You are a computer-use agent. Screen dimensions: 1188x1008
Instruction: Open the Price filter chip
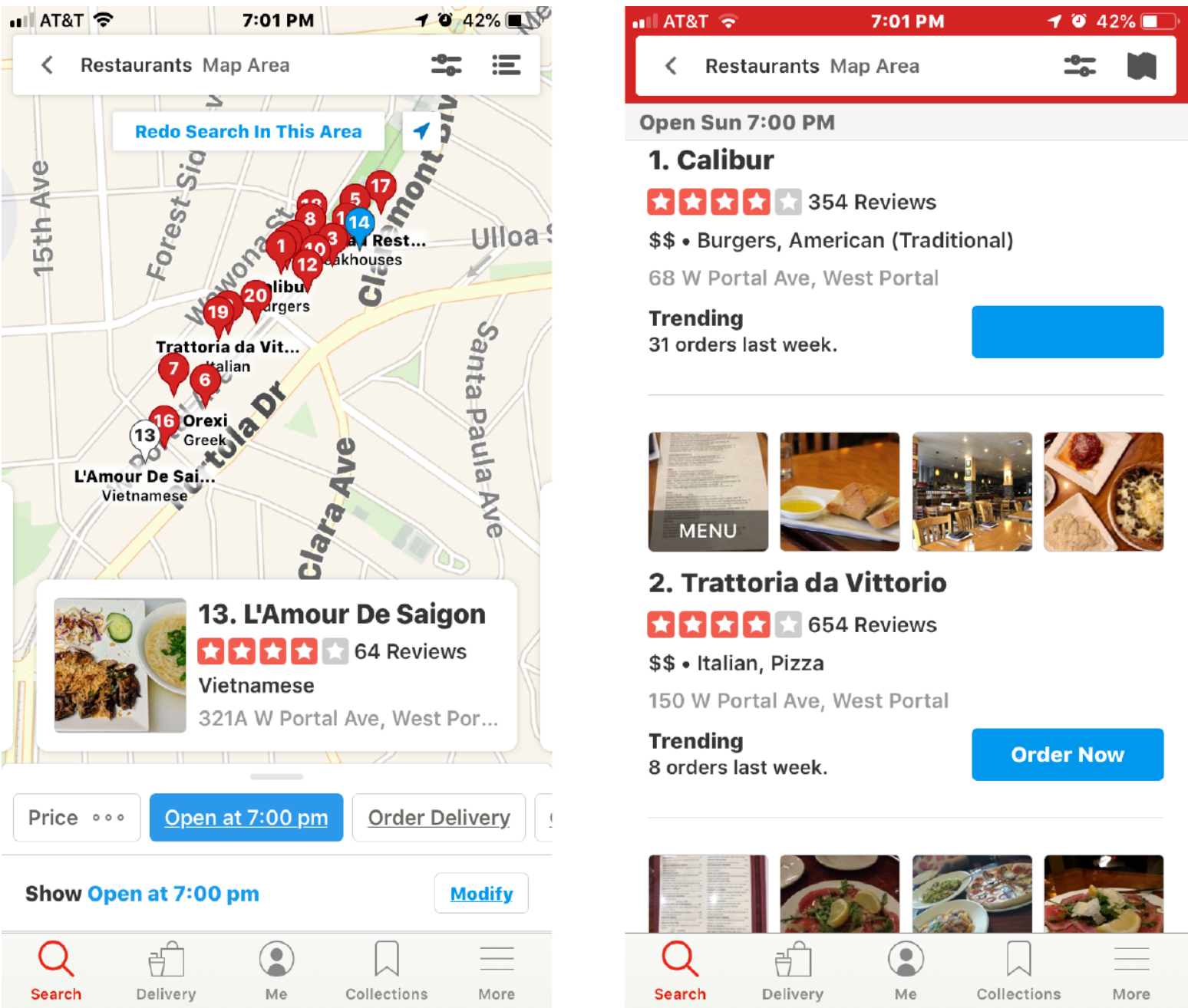(76, 818)
